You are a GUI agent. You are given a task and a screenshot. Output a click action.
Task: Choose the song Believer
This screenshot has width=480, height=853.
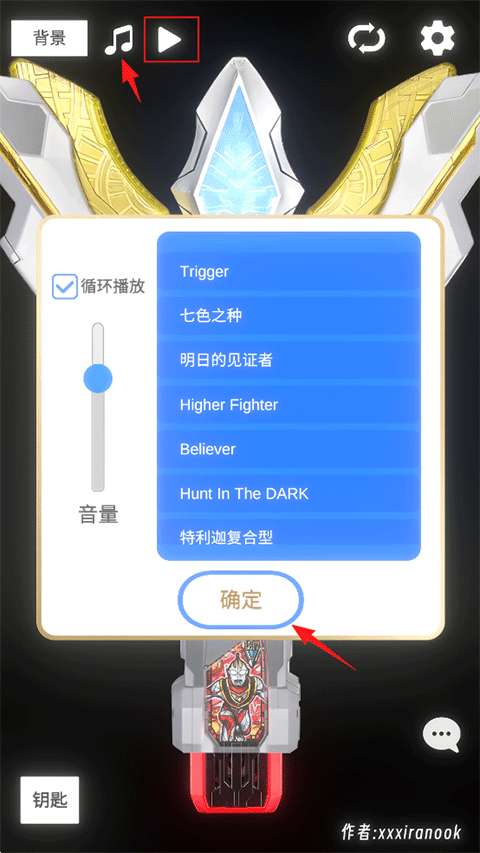(x=288, y=449)
